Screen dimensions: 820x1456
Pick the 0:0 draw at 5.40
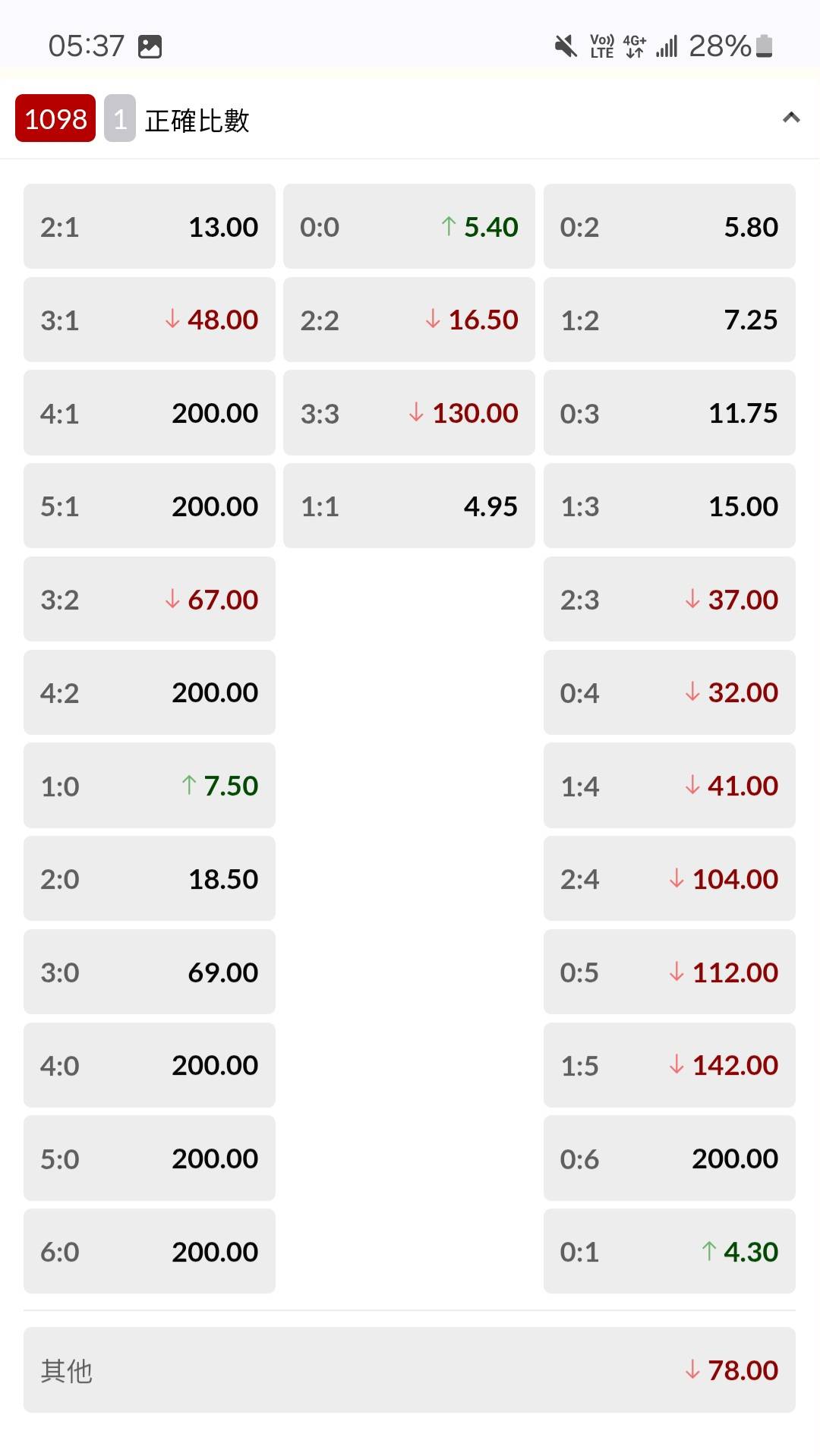(409, 226)
